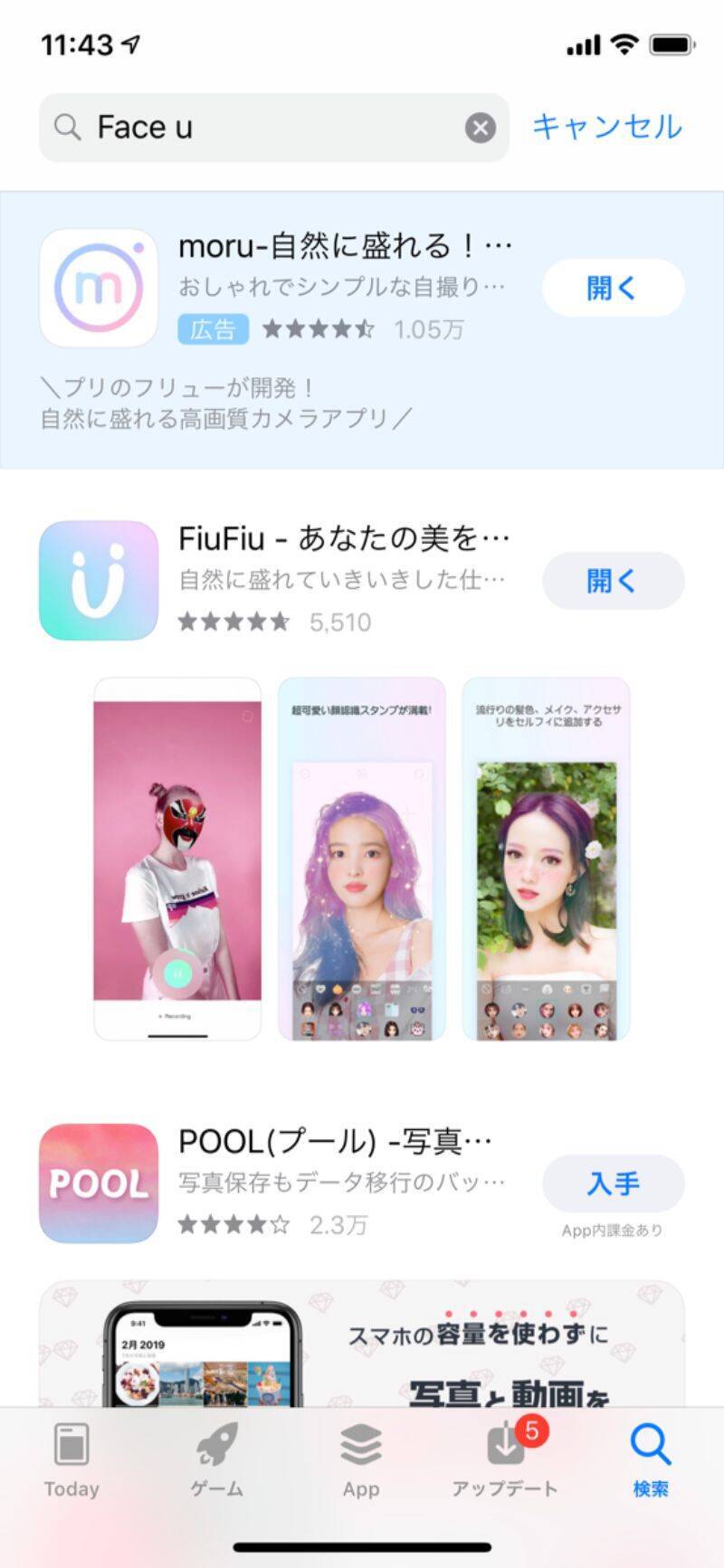Open the アップデート tab
Image resolution: width=724 pixels, height=1568 pixels.
point(505,1459)
